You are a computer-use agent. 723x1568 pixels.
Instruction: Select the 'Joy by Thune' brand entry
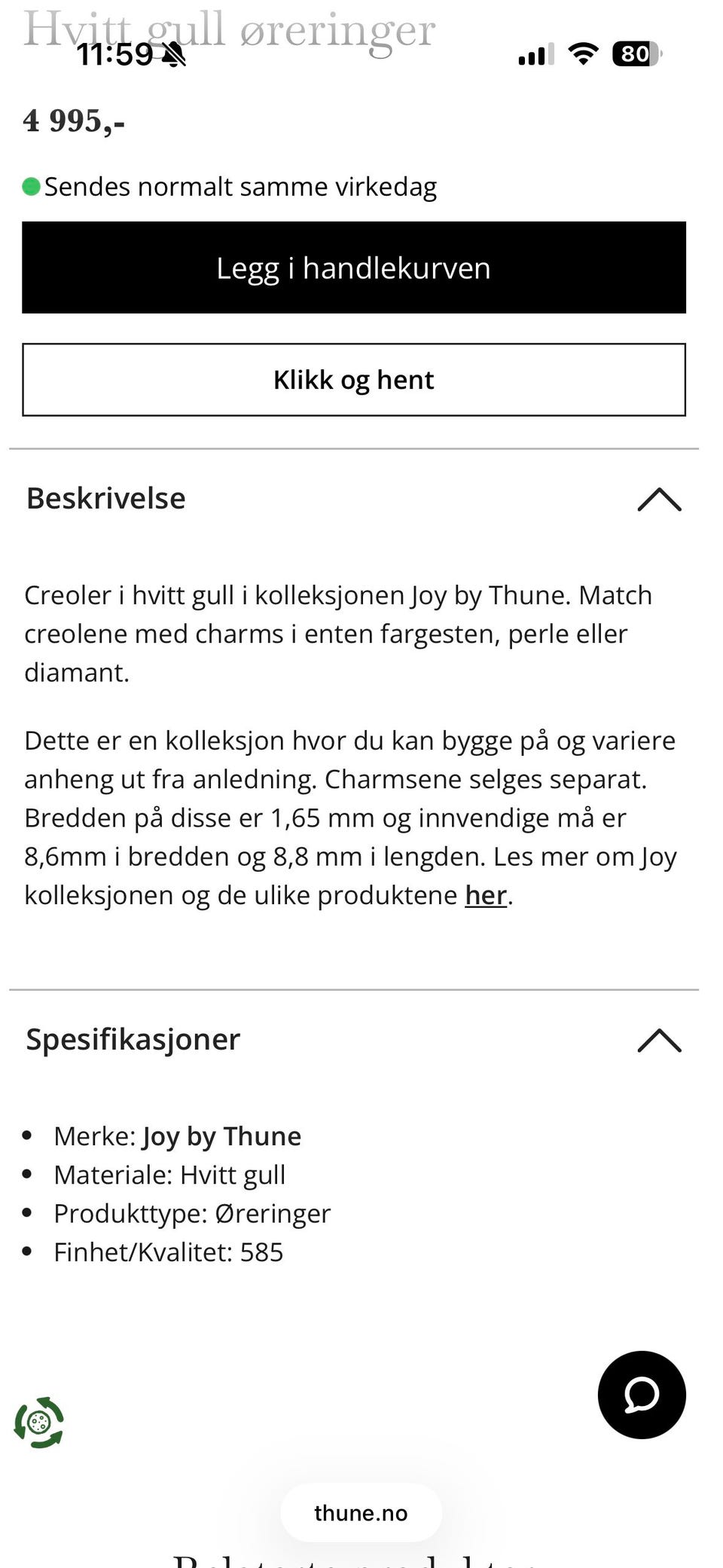pyautogui.click(x=222, y=1136)
